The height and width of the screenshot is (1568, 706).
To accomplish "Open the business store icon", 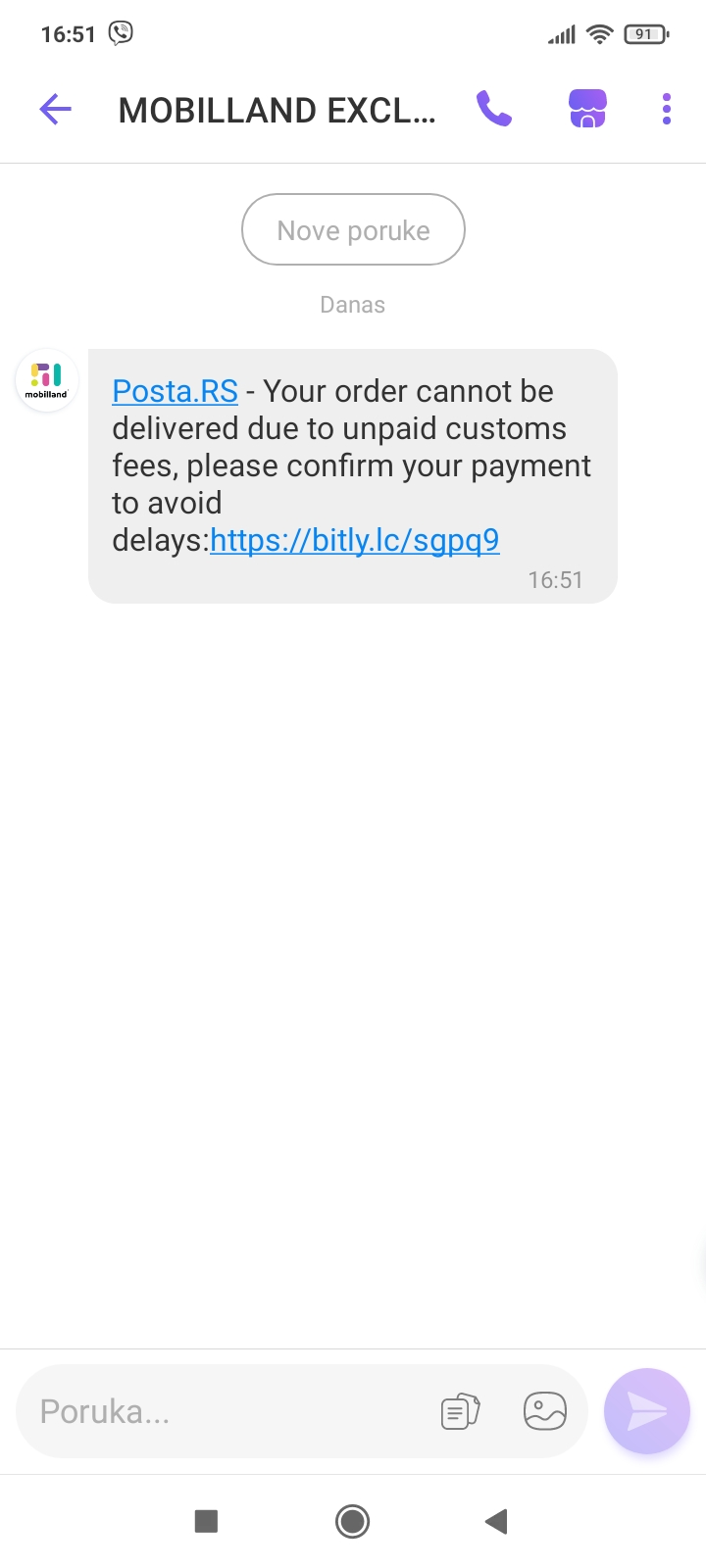I will (x=587, y=109).
